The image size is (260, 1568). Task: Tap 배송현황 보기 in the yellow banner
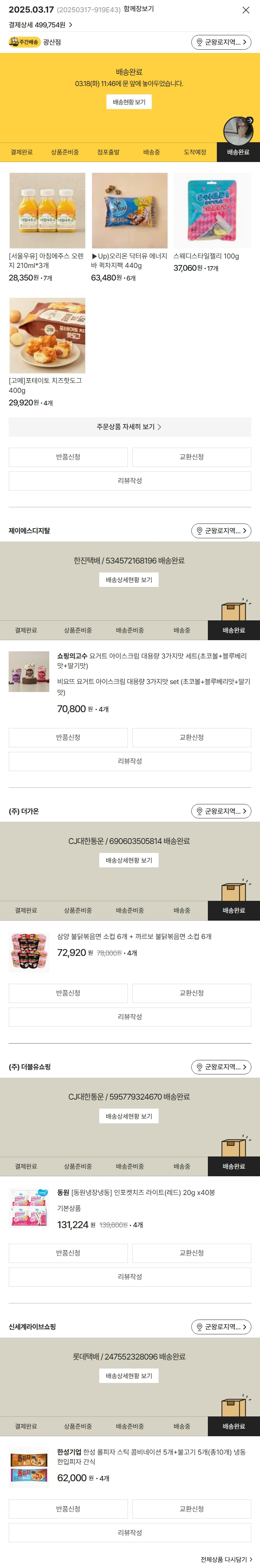tap(129, 102)
